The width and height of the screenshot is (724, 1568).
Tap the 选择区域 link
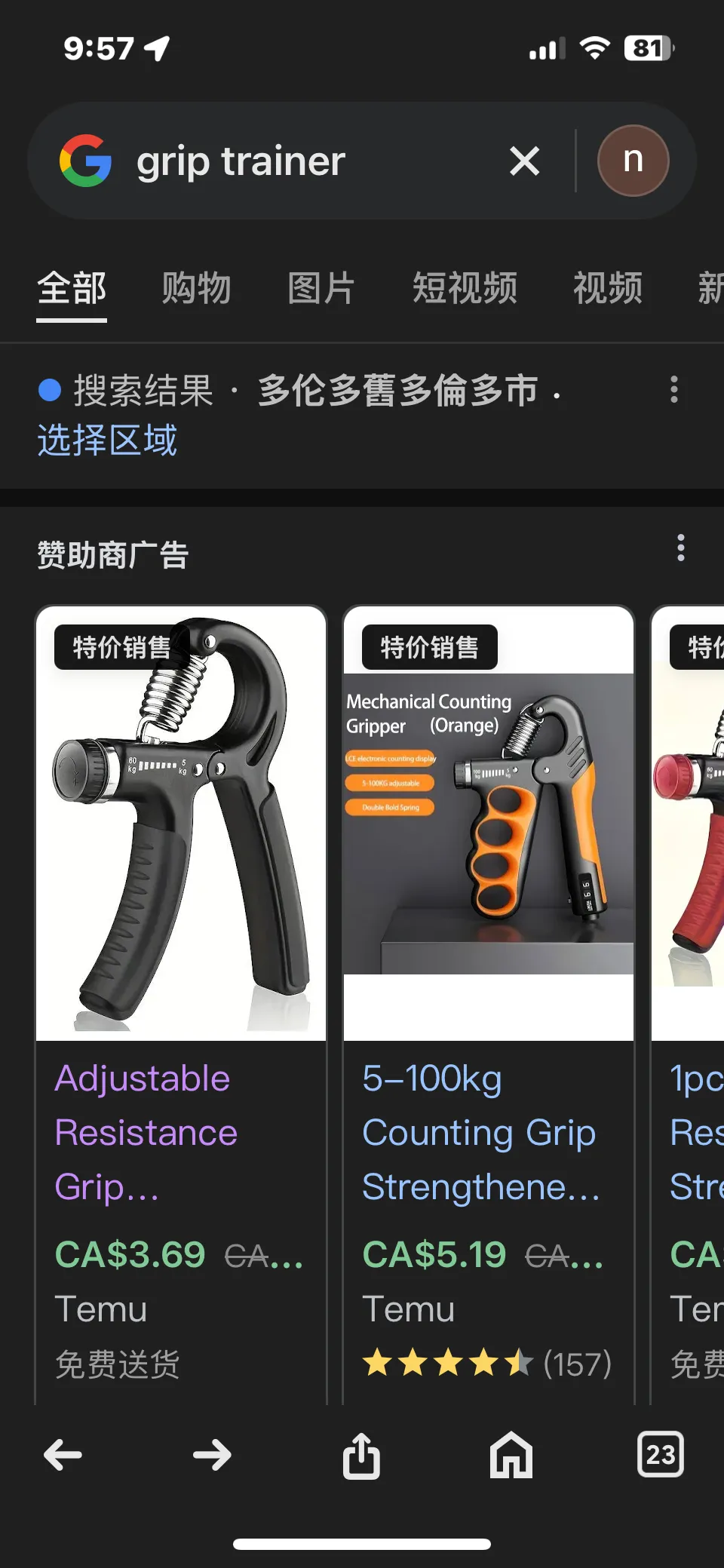coord(107,440)
